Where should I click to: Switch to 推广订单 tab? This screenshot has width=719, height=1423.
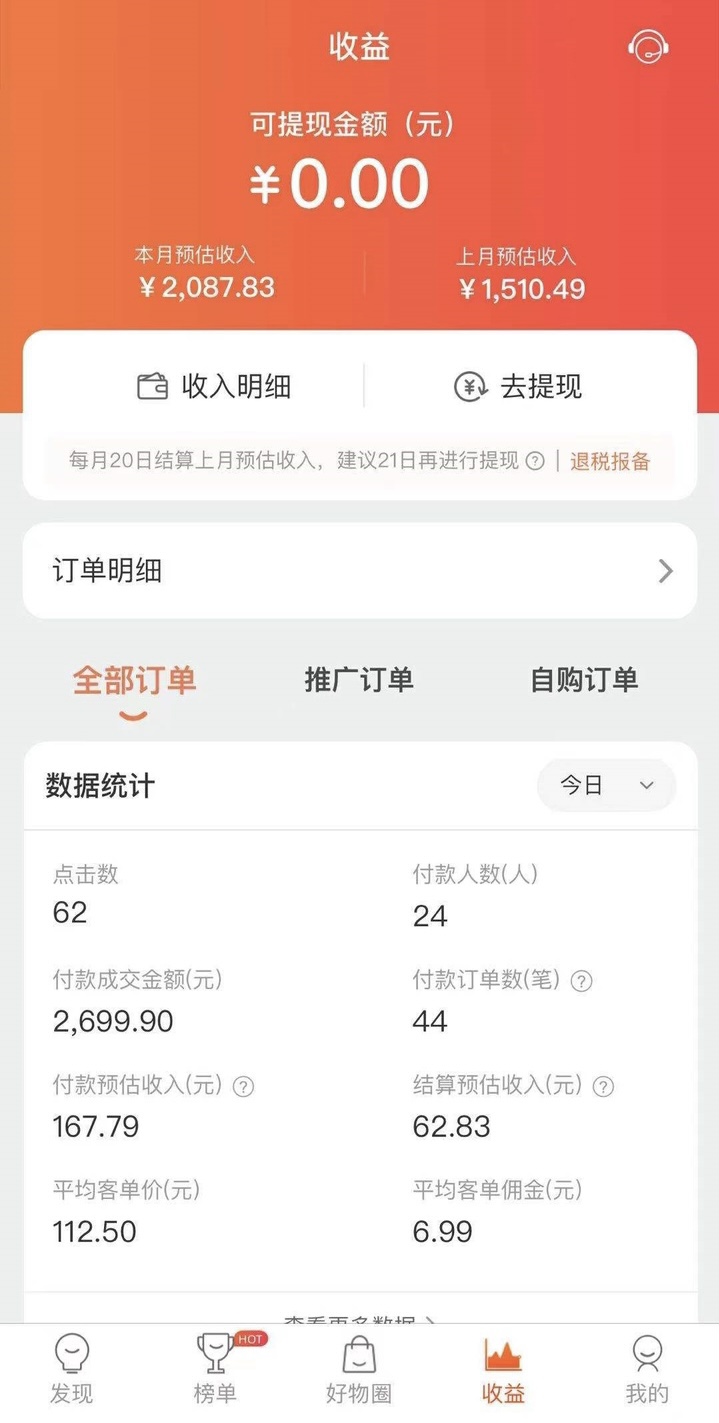pos(359,681)
